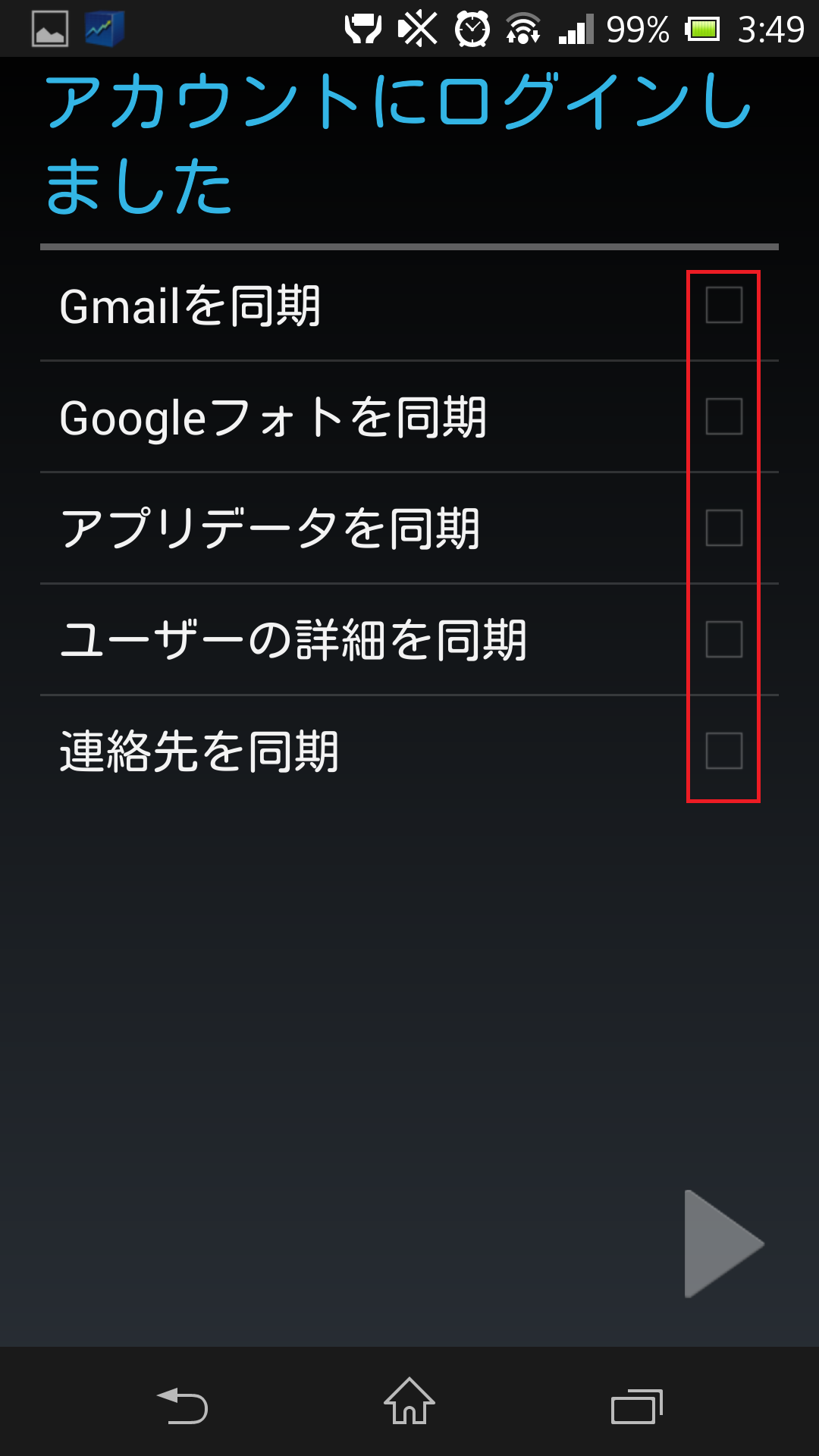819x1456 pixels.
Task: Enable Googleフォトを同期 checkbox
Action: [x=723, y=416]
